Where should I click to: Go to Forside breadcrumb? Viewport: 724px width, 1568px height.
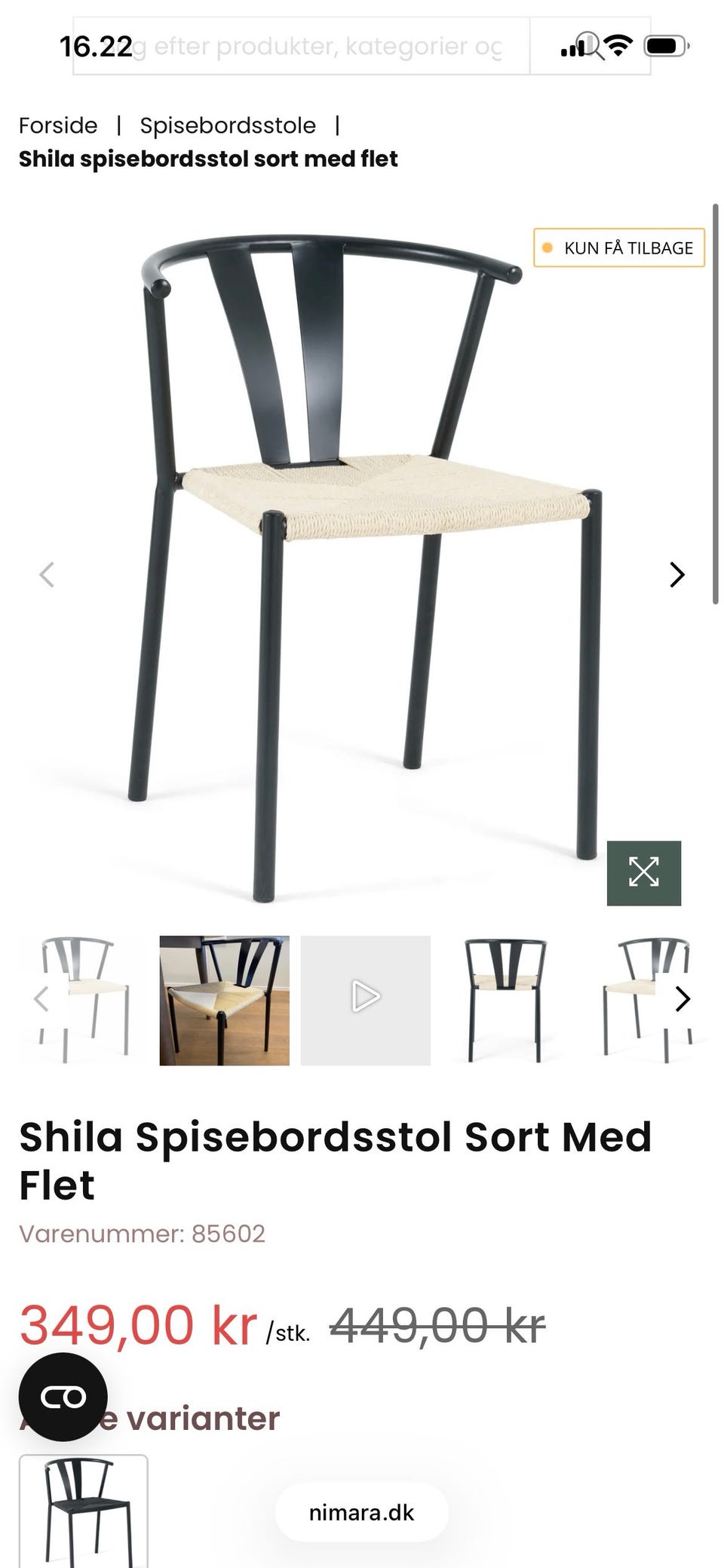click(59, 125)
